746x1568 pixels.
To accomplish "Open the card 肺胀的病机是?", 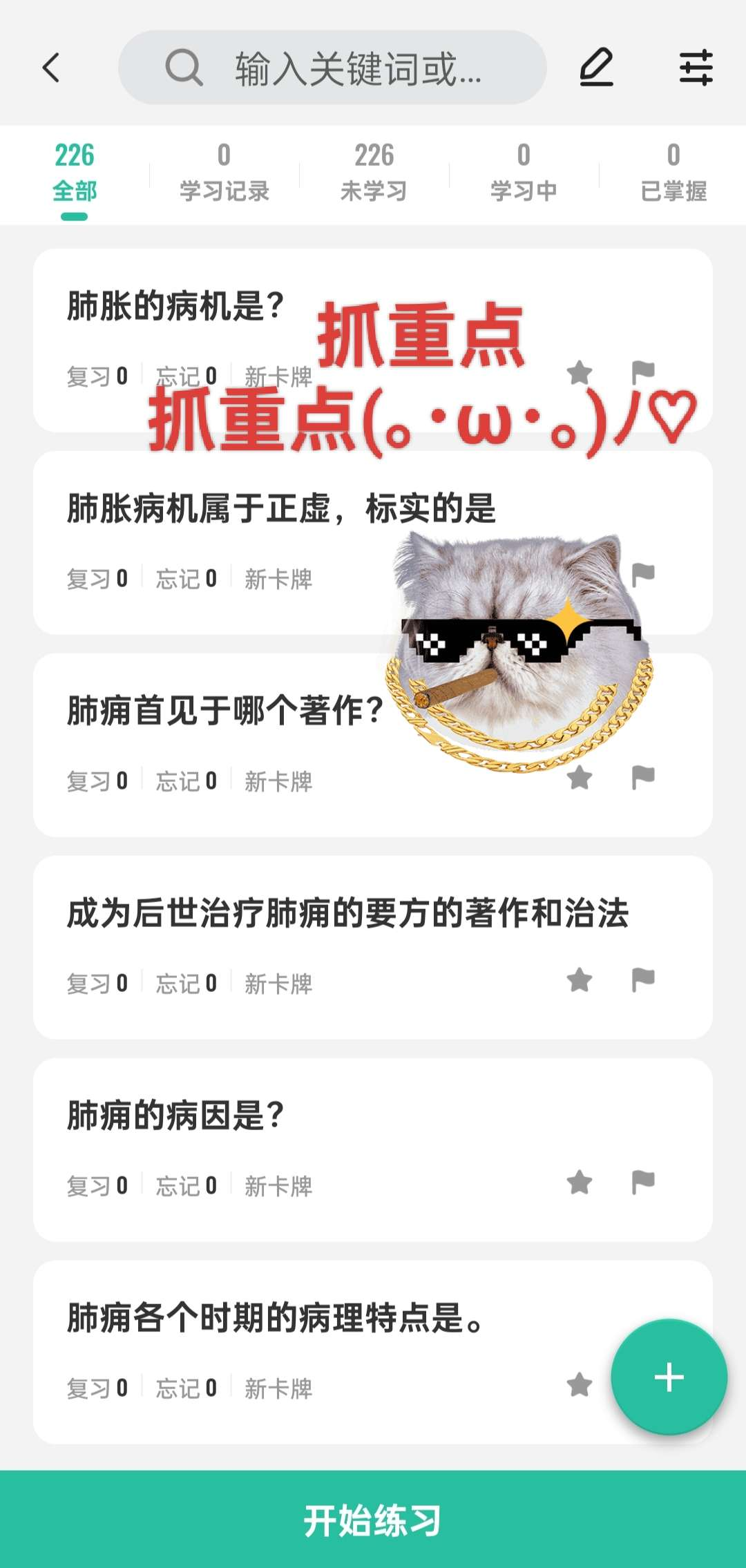I will (x=176, y=307).
